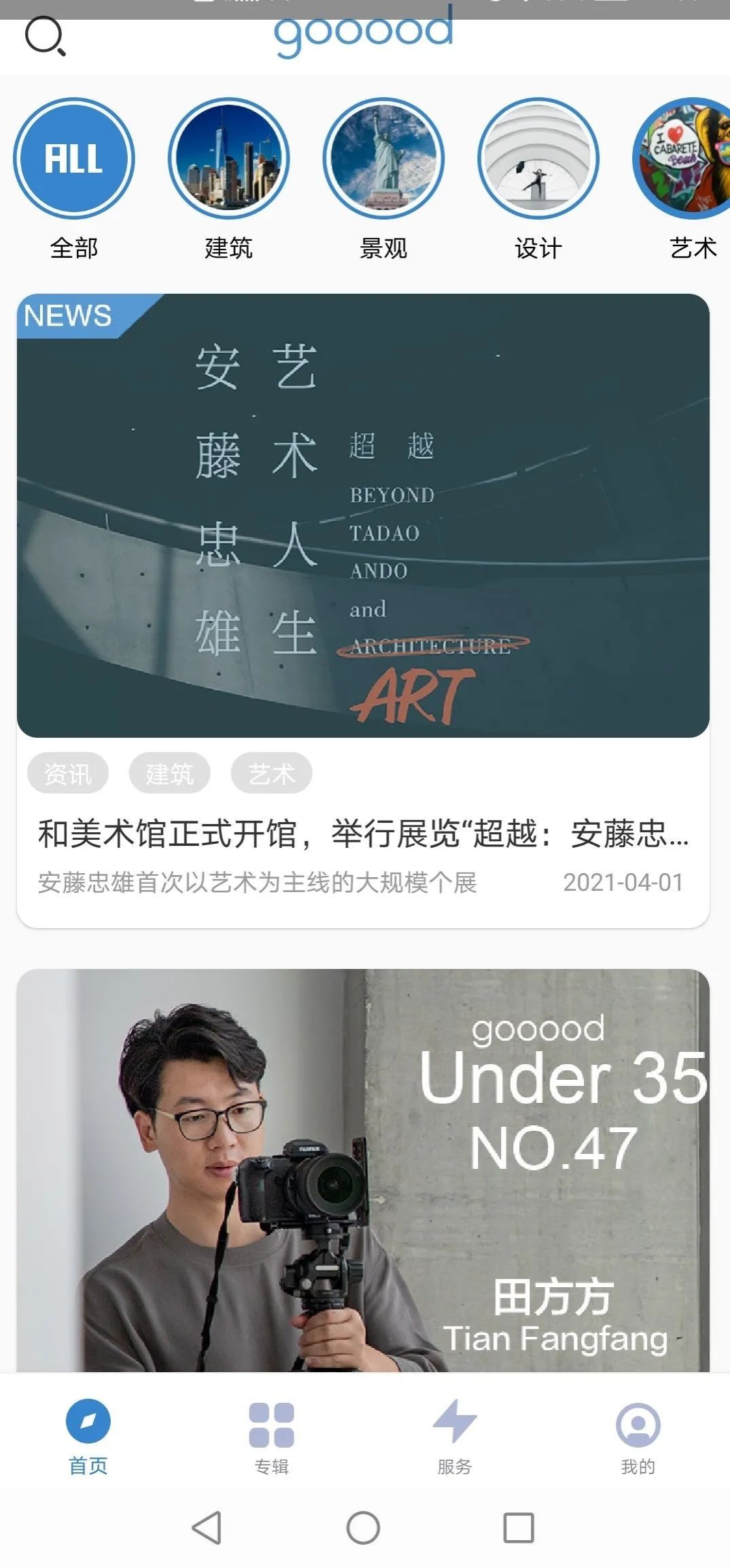Tap the 资讯 tag chip
Viewport: 730px width, 1568px height.
68,773
